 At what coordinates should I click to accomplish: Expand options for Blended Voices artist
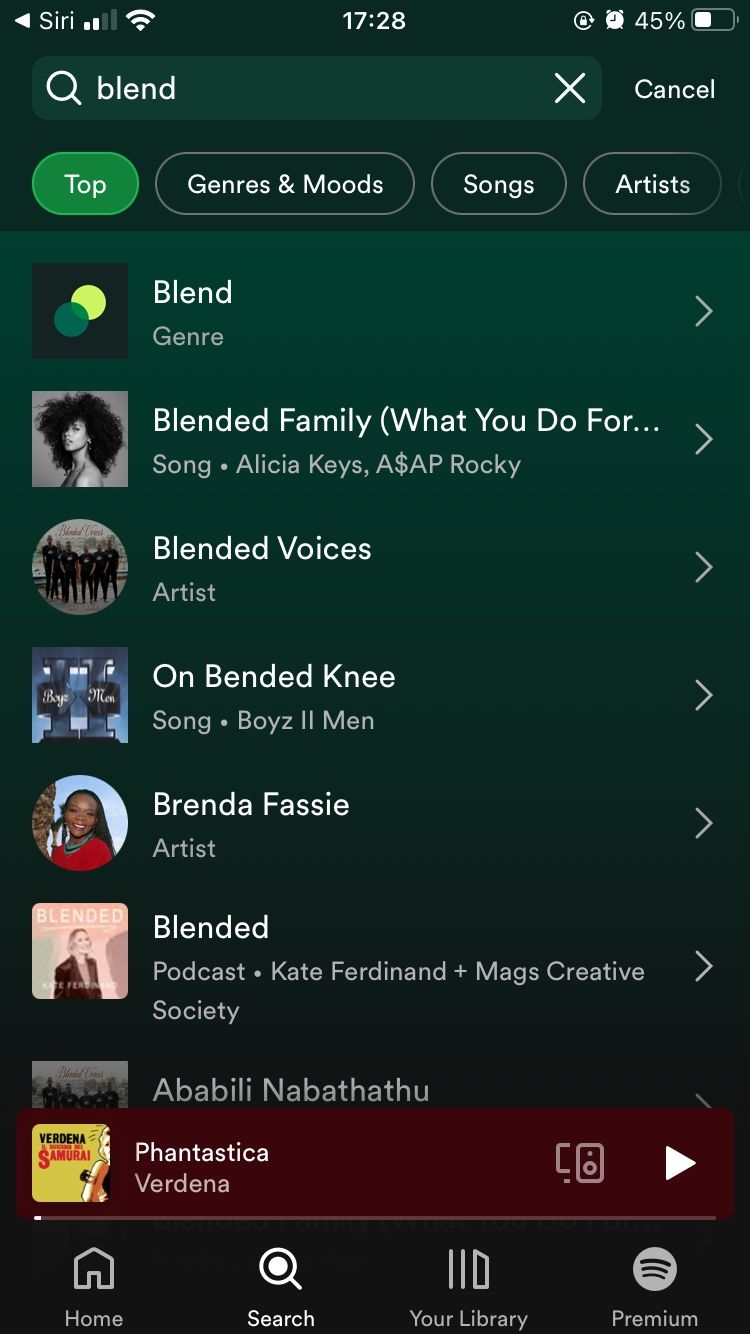pyautogui.click(x=703, y=567)
